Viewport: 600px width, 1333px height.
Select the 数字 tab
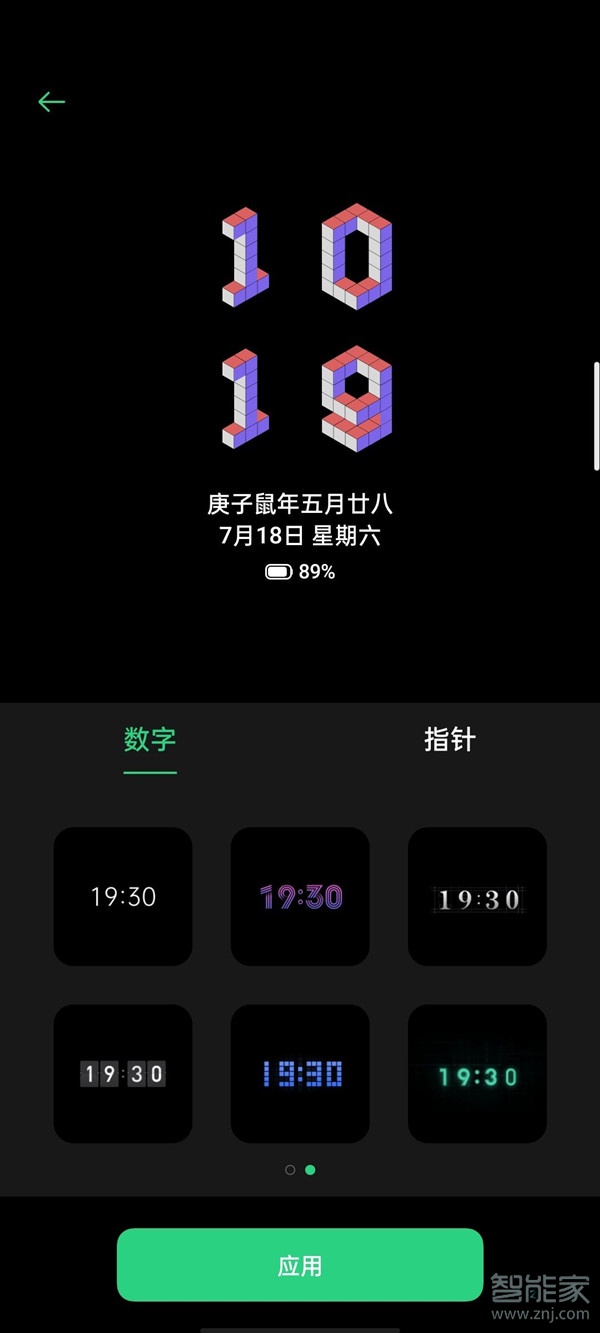click(150, 740)
